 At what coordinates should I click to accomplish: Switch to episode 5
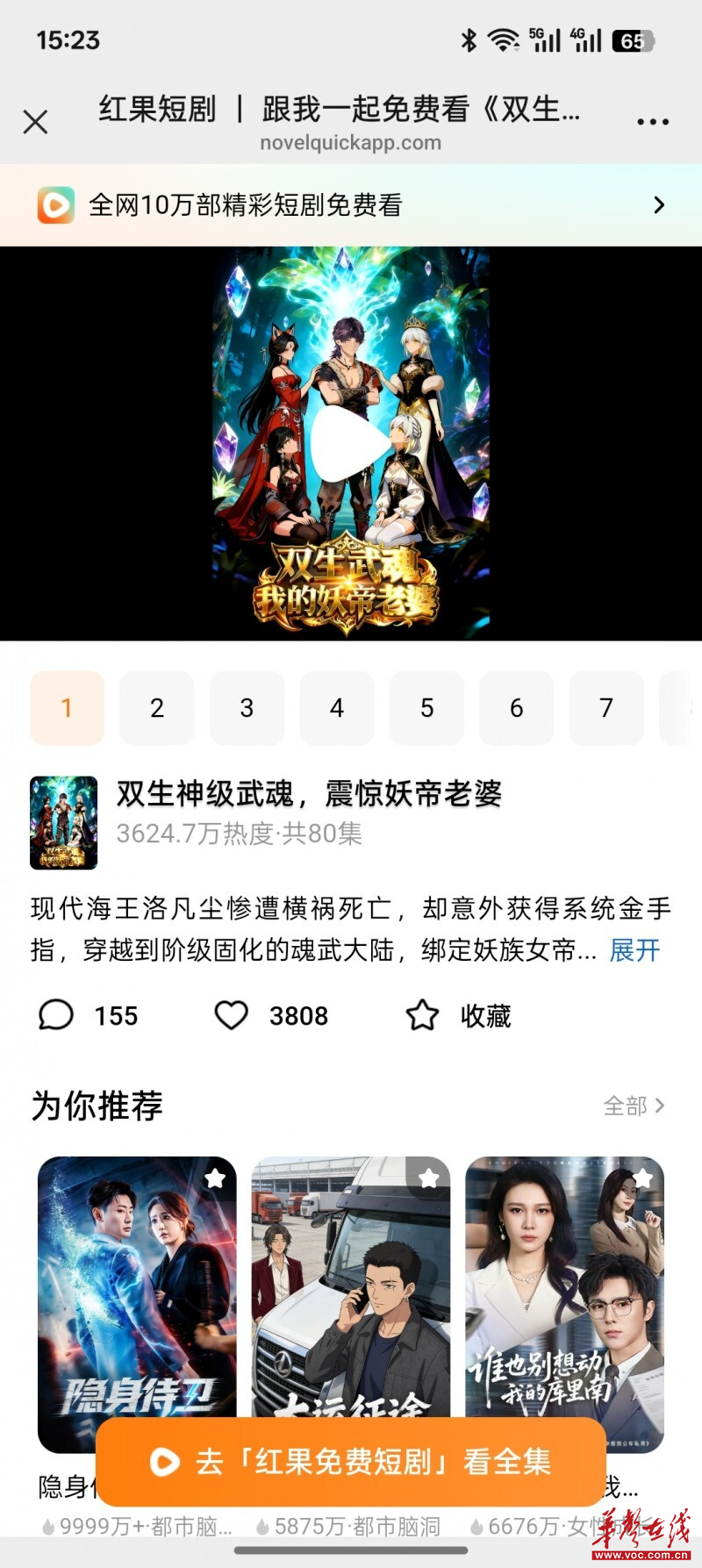[x=427, y=708]
